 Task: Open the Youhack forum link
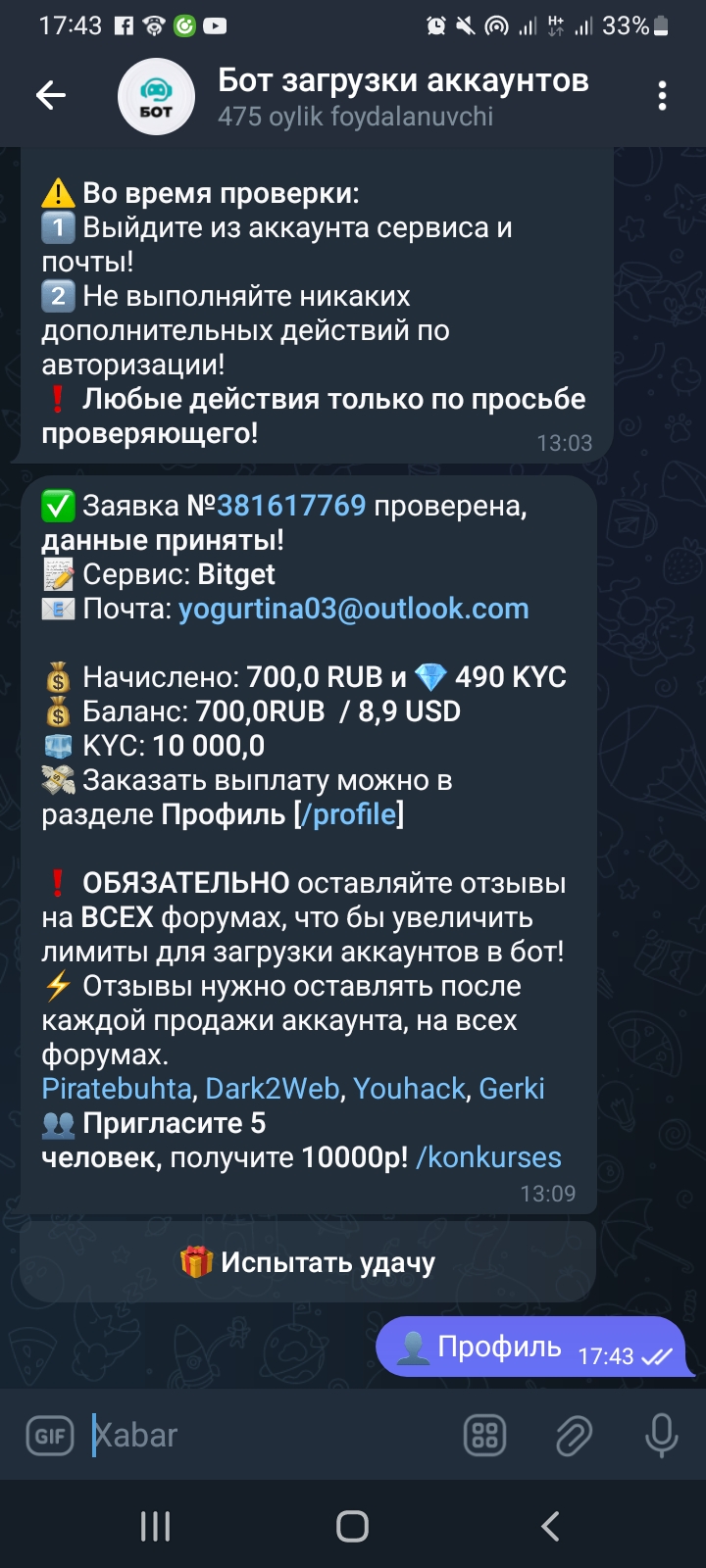pos(409,1089)
